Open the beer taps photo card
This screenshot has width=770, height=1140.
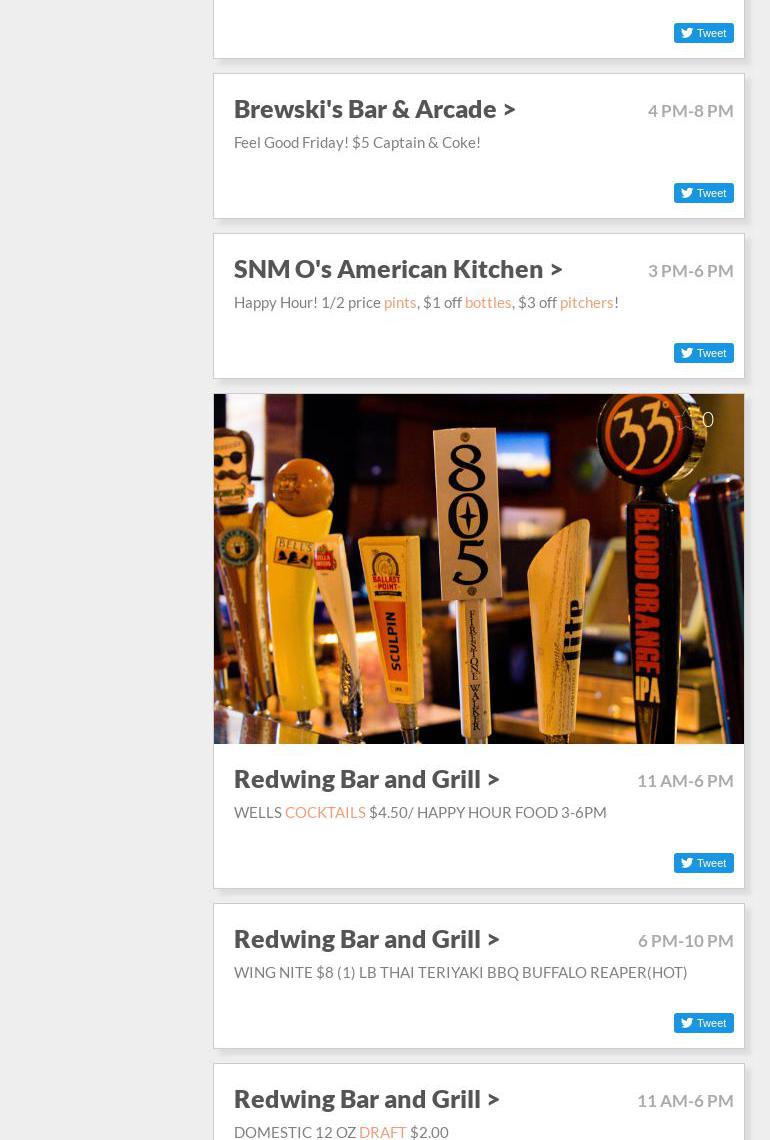coord(478,568)
